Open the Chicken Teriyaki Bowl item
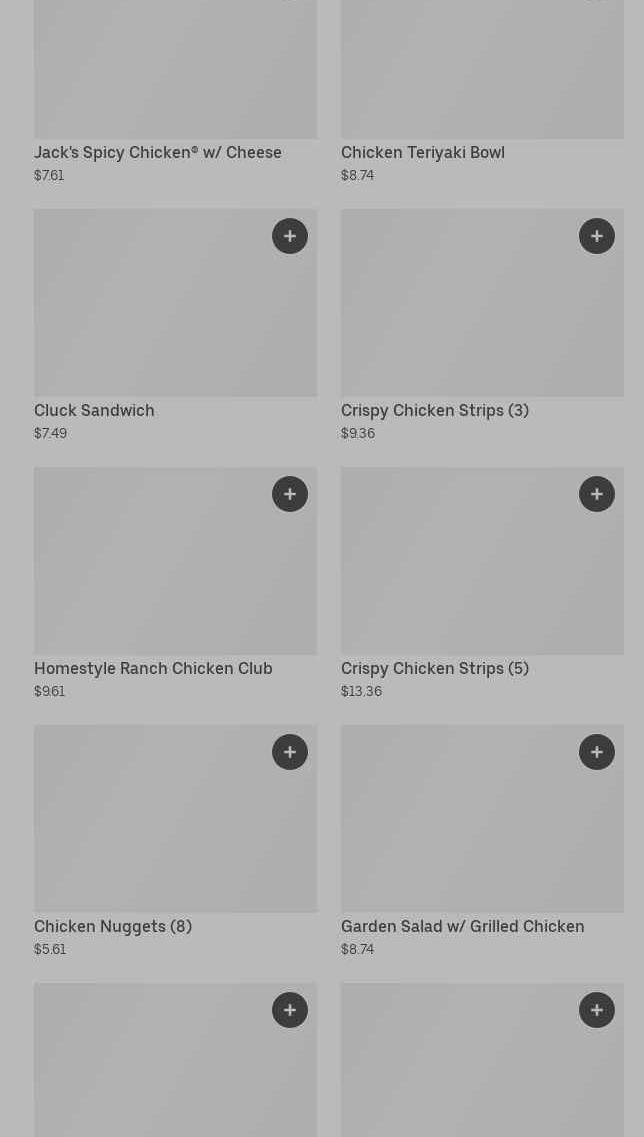The width and height of the screenshot is (644, 1137). [422, 153]
